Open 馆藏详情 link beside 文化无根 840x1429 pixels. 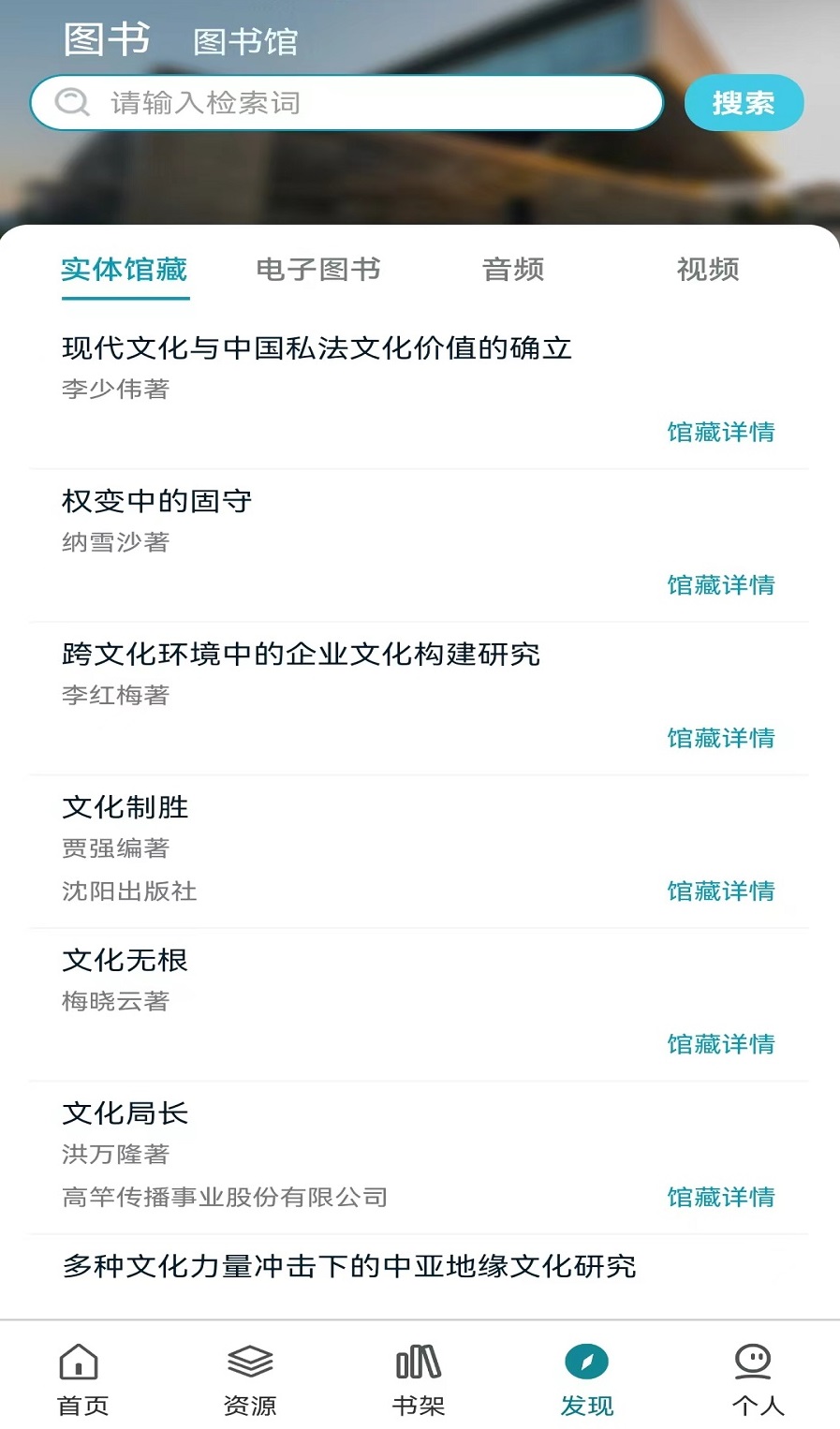(x=720, y=1044)
